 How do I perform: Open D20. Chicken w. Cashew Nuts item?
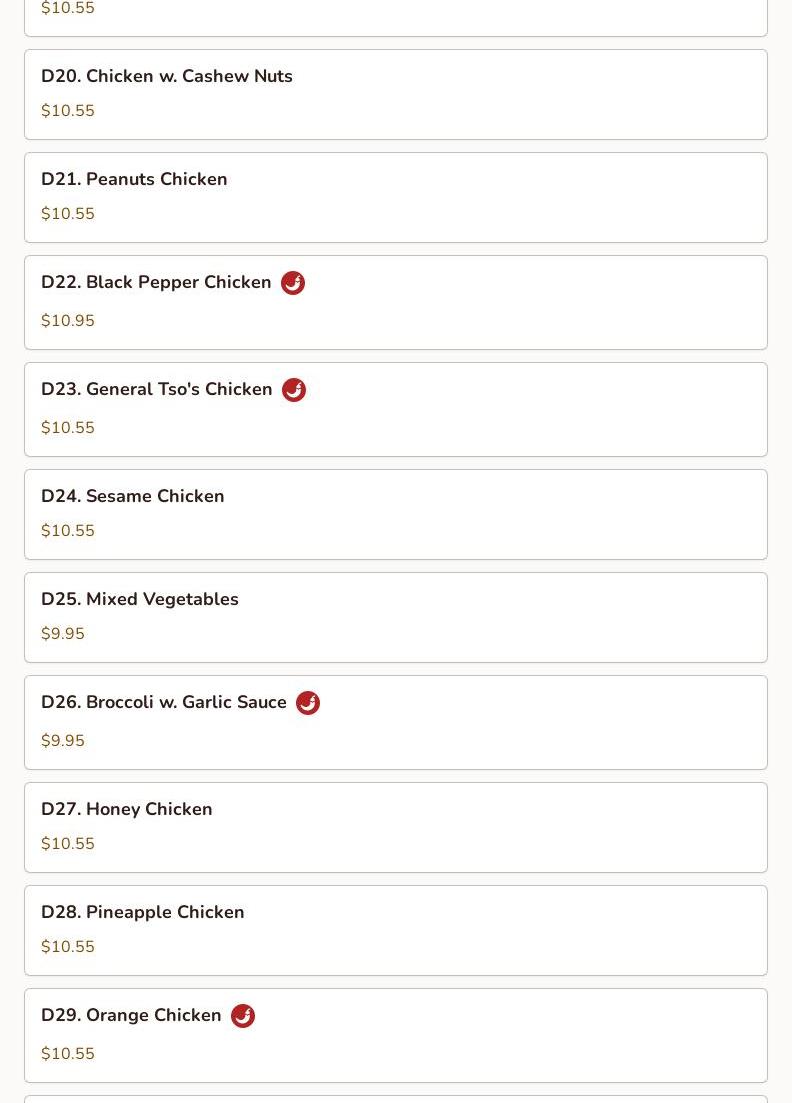coord(395,94)
